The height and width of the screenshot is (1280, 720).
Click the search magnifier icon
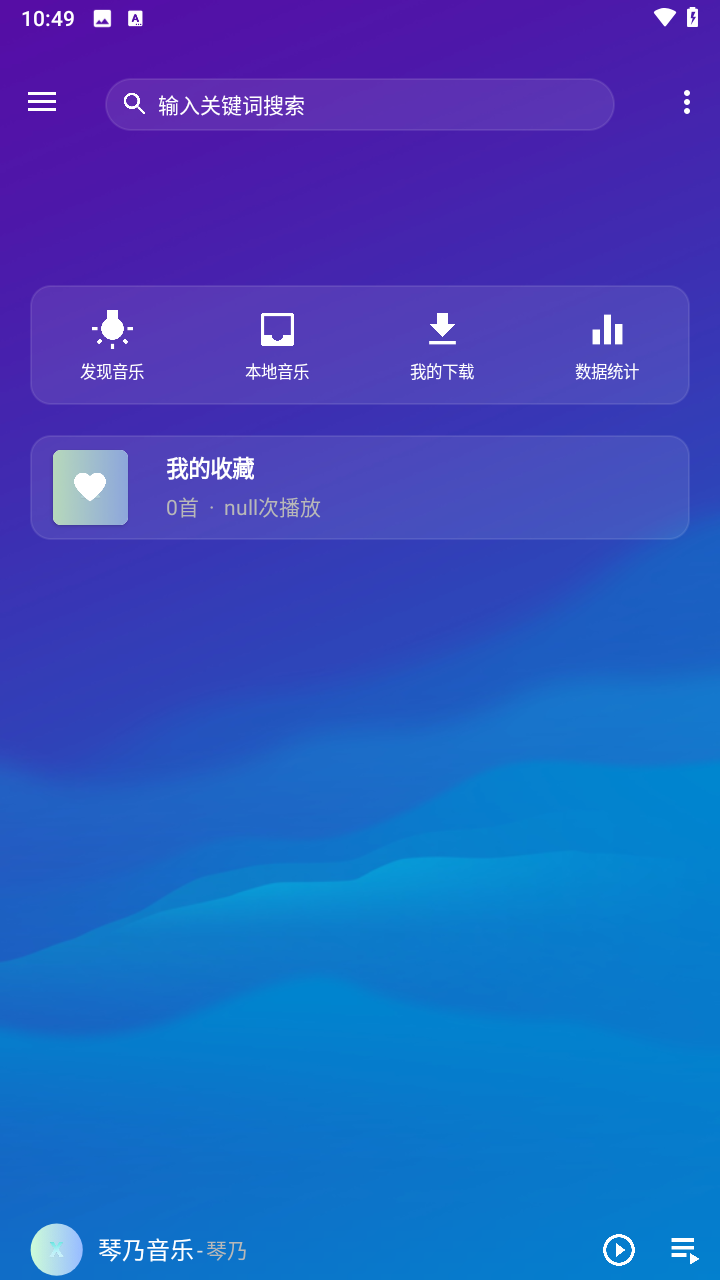point(135,103)
